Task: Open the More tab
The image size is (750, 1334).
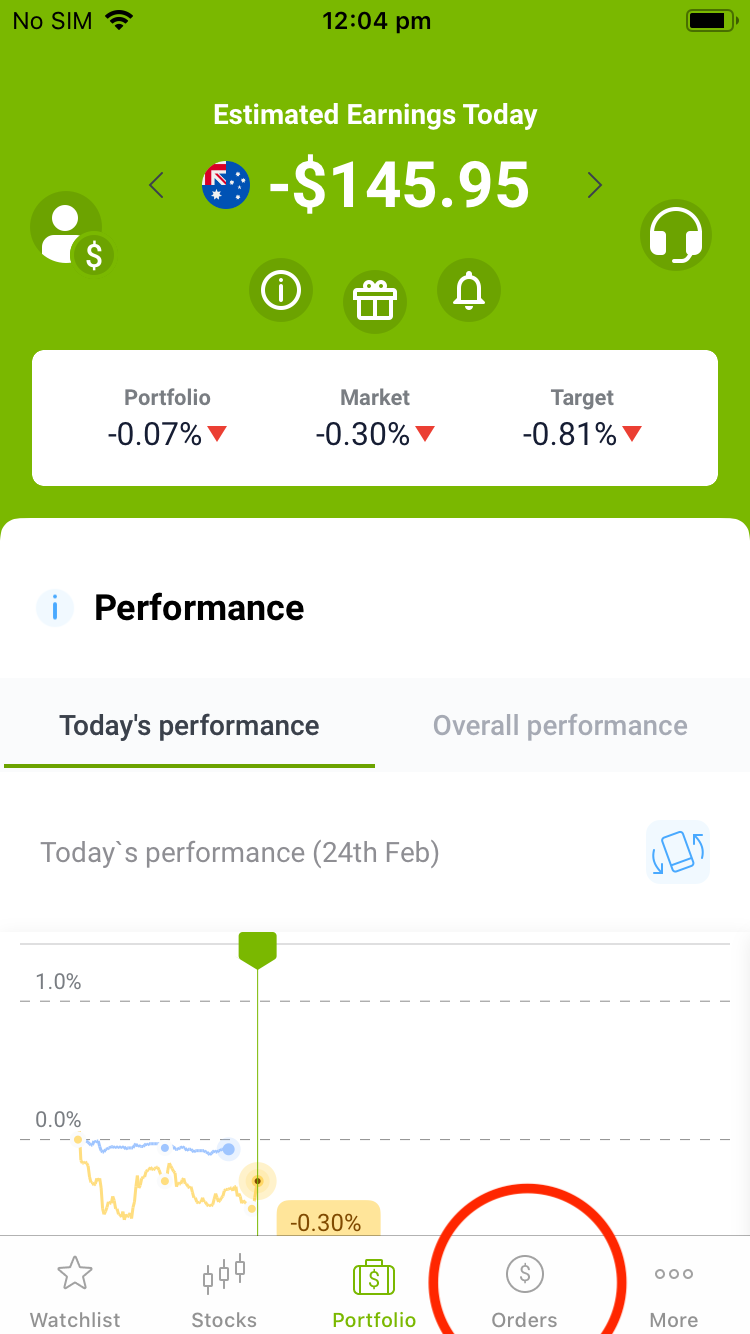Action: pos(674,1292)
